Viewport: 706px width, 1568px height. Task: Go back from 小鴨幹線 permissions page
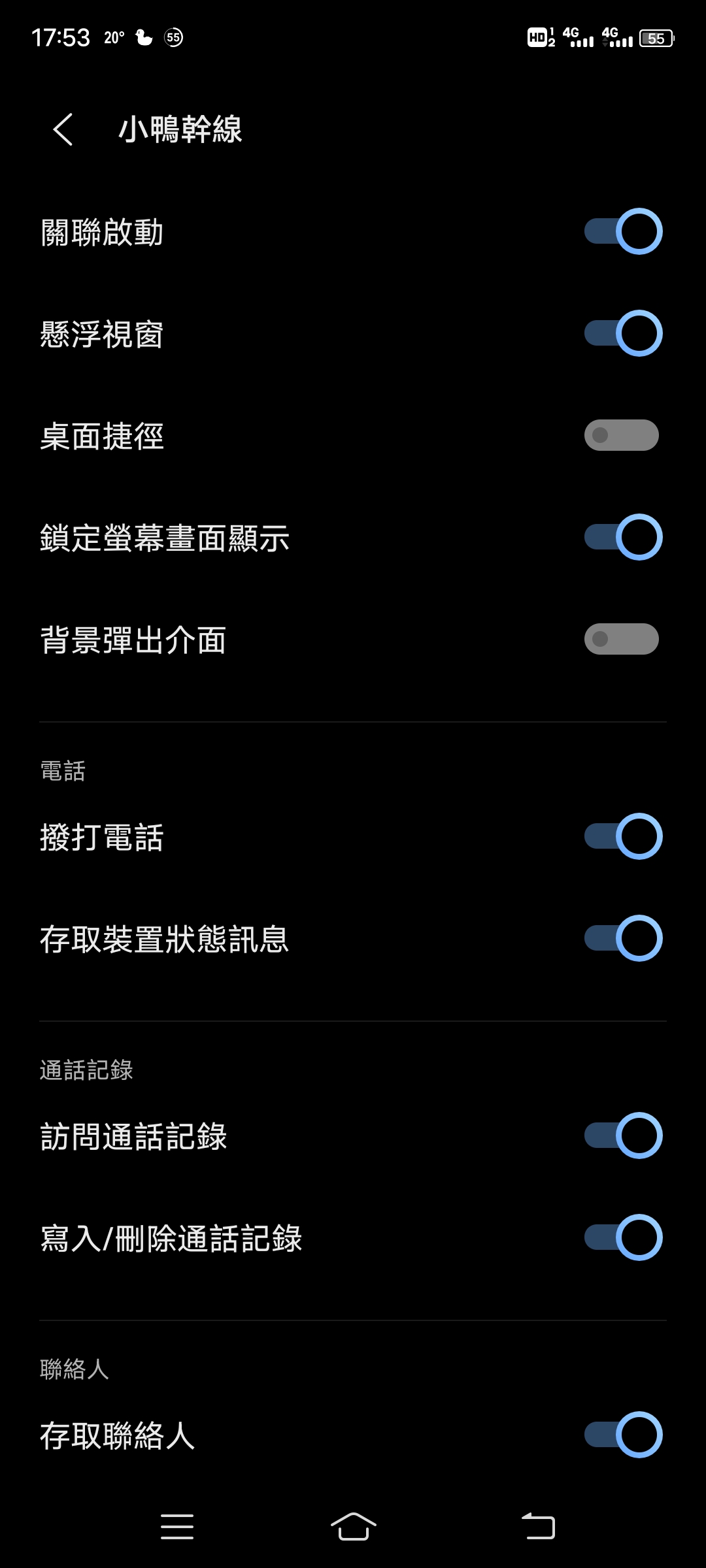click(63, 129)
